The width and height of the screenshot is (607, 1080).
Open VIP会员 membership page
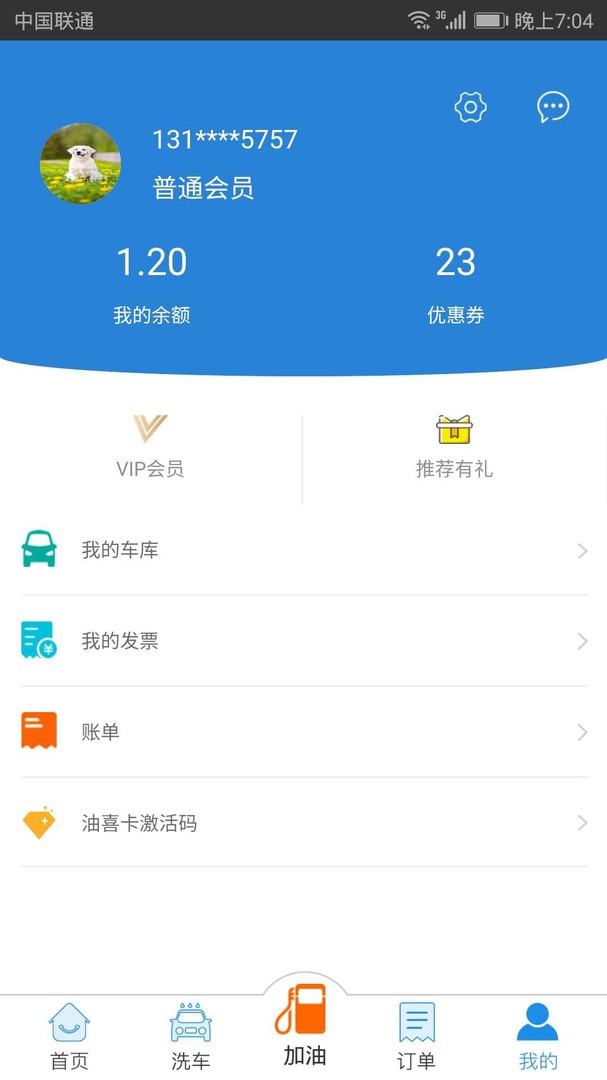pos(150,447)
